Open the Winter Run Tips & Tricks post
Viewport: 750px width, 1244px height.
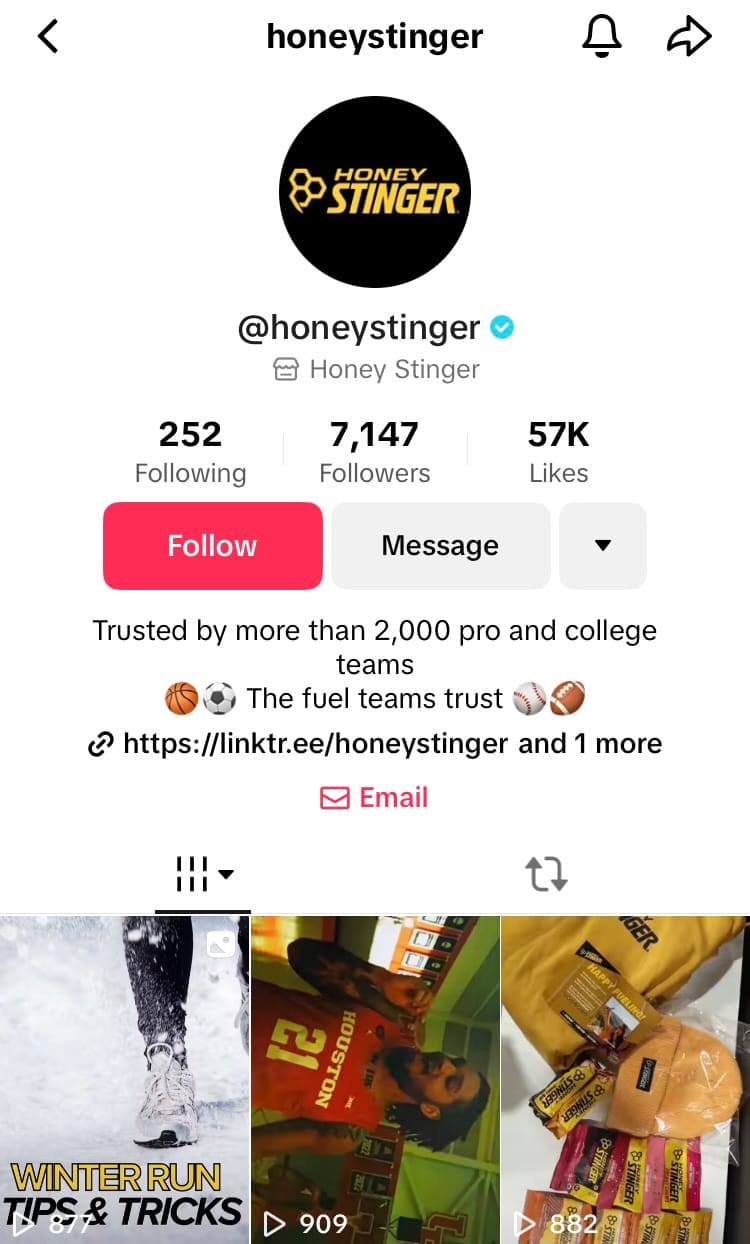pos(124,1080)
